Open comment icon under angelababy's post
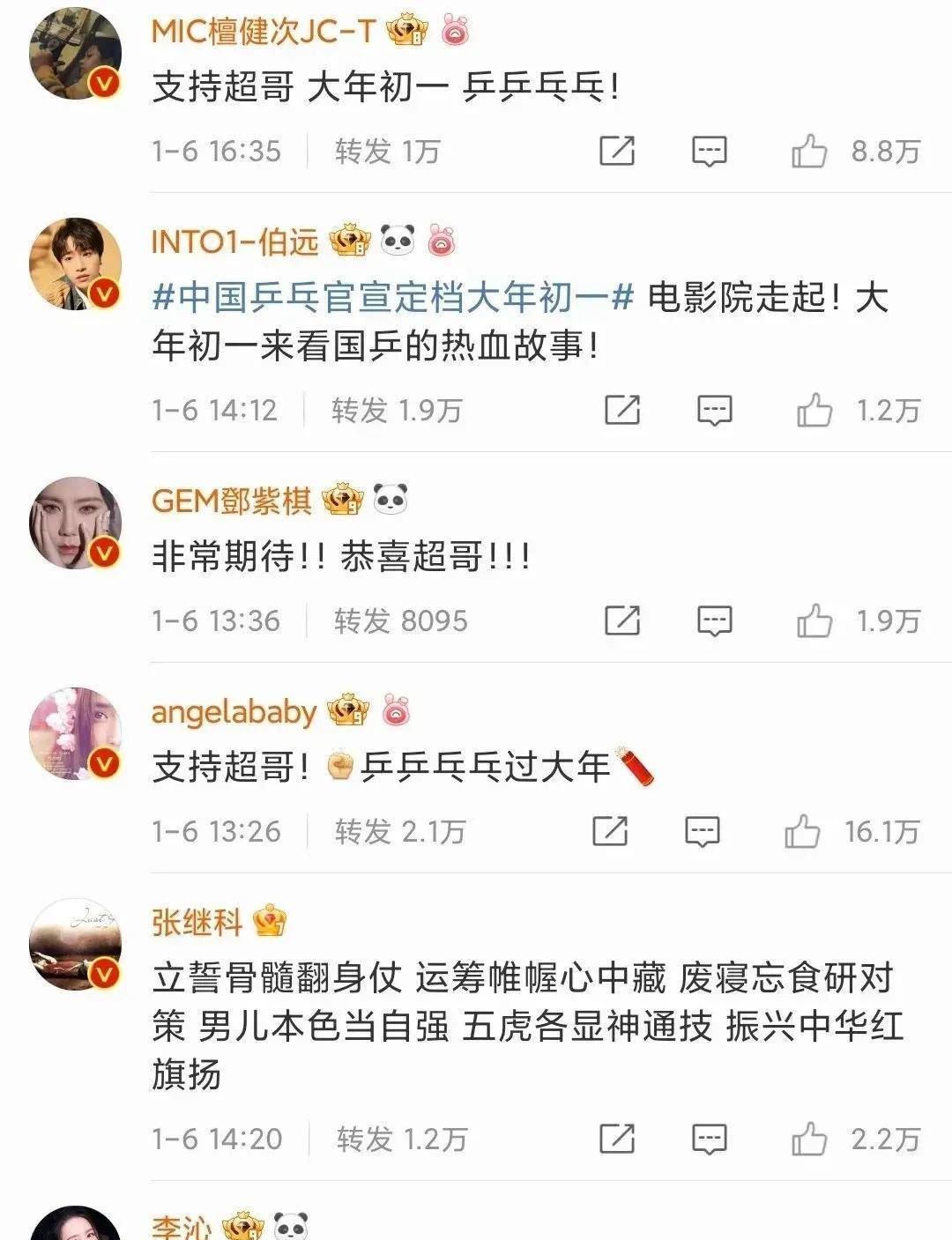952x1240 pixels. pyautogui.click(x=703, y=832)
